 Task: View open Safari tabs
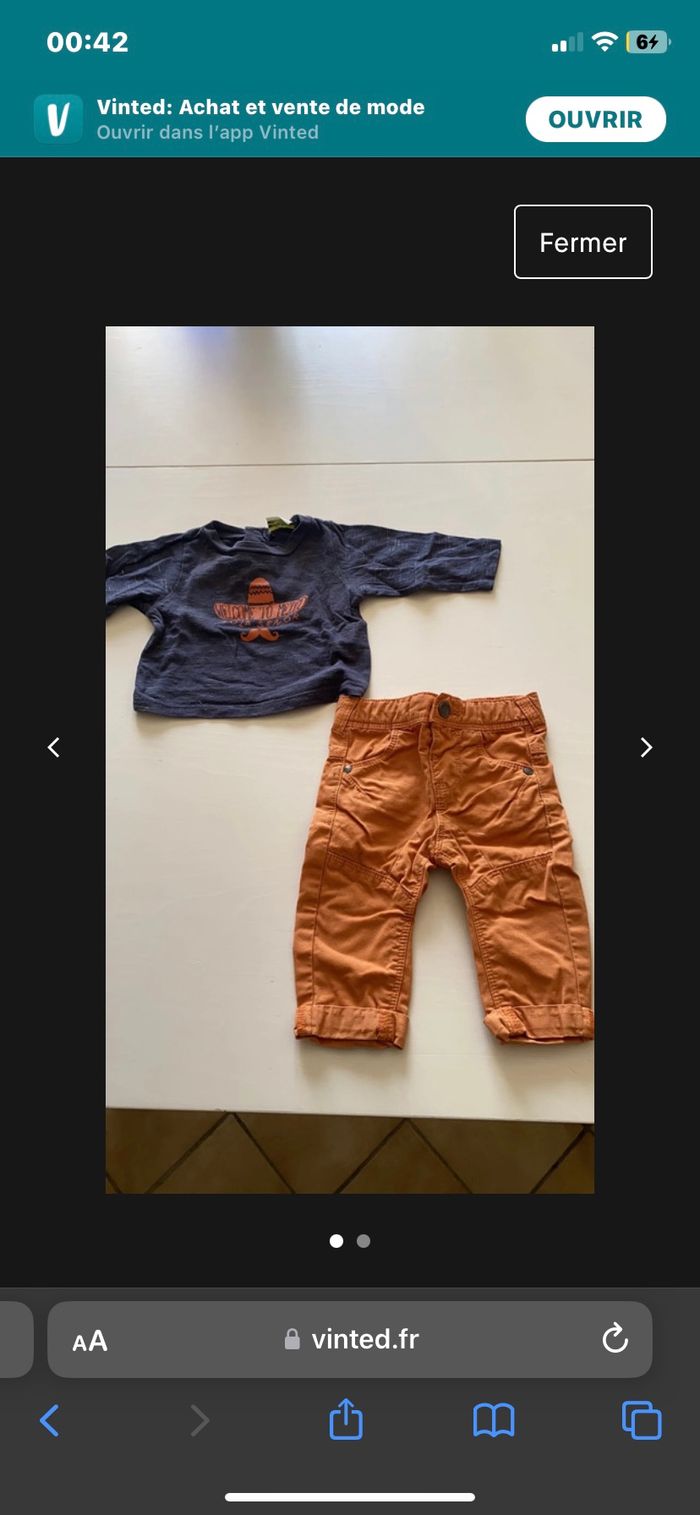pos(641,1420)
